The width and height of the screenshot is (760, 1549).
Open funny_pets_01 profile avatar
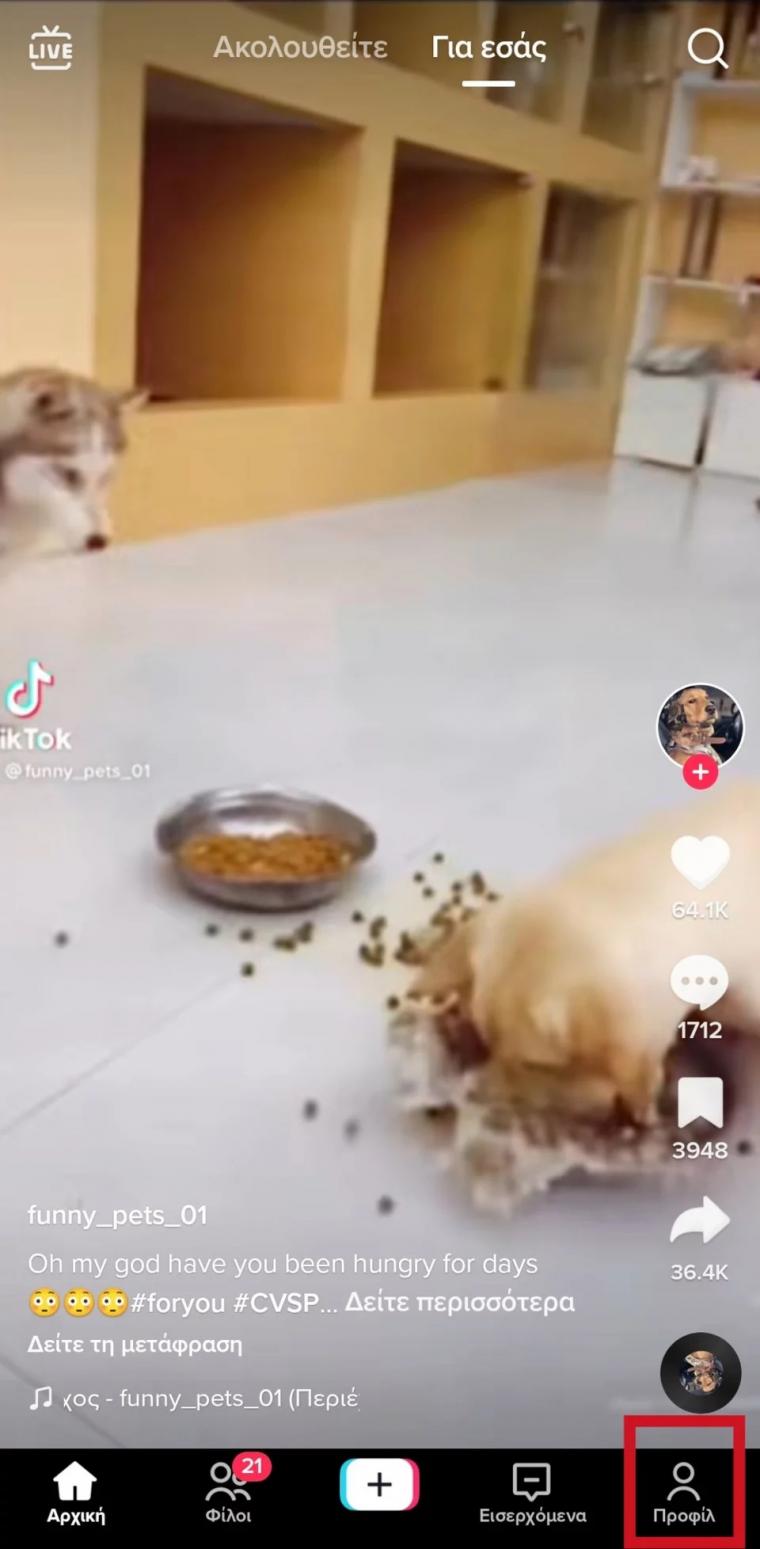pyautogui.click(x=700, y=726)
